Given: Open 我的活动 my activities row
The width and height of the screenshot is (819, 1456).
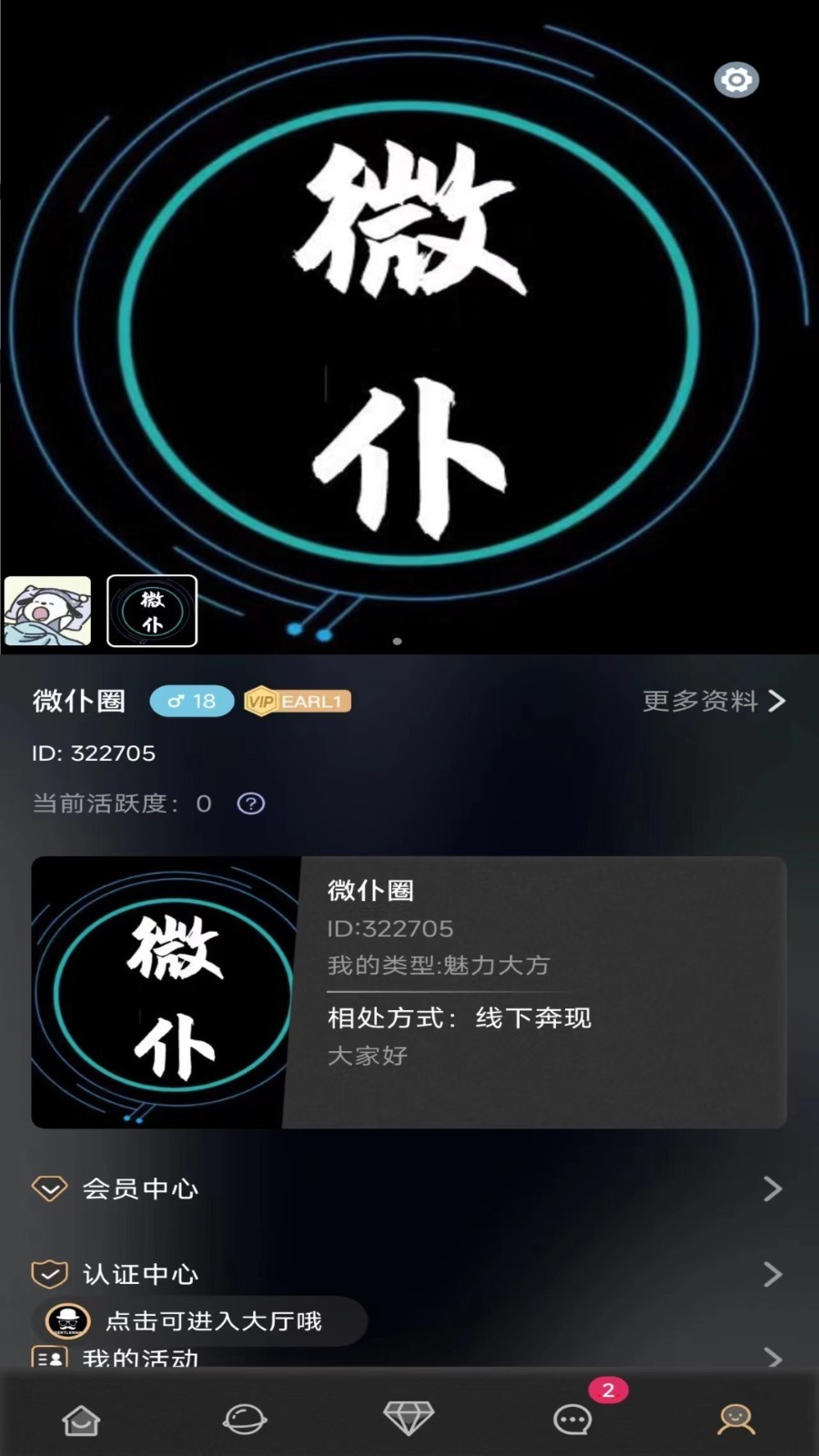Looking at the screenshot, I should tap(409, 1358).
